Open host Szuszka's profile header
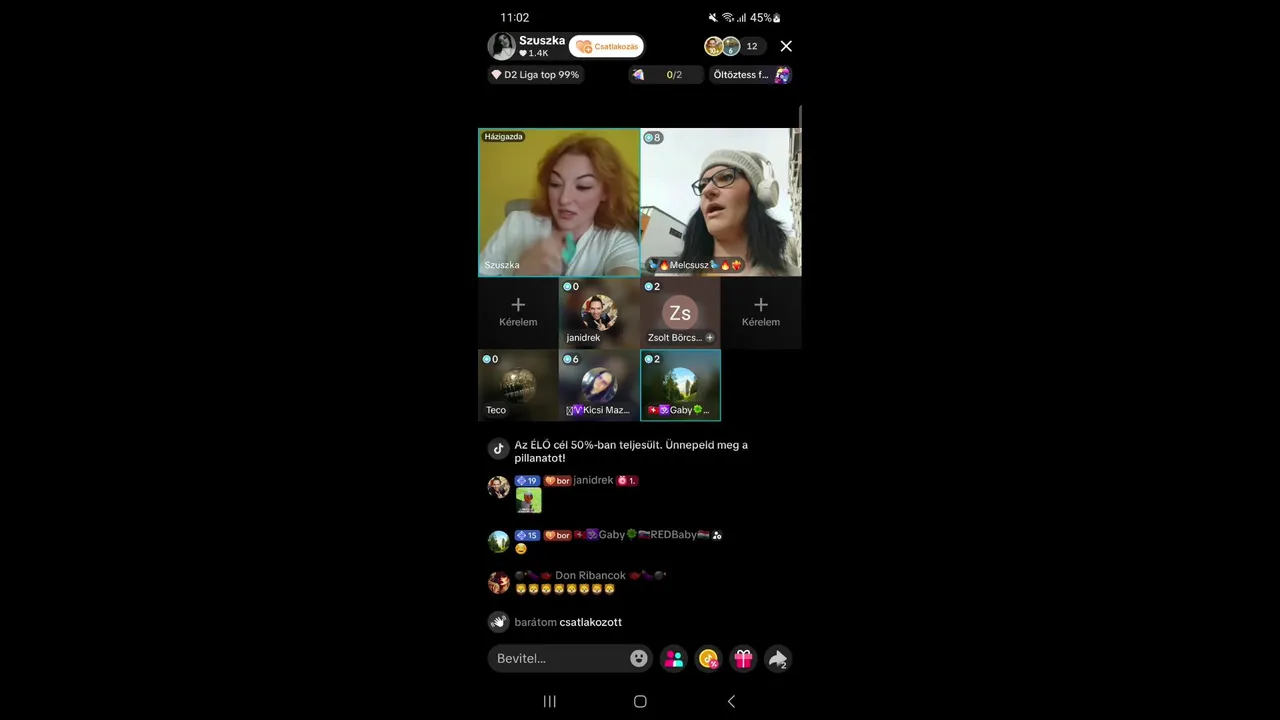Image resolution: width=1280 pixels, height=720 pixels. tap(527, 46)
